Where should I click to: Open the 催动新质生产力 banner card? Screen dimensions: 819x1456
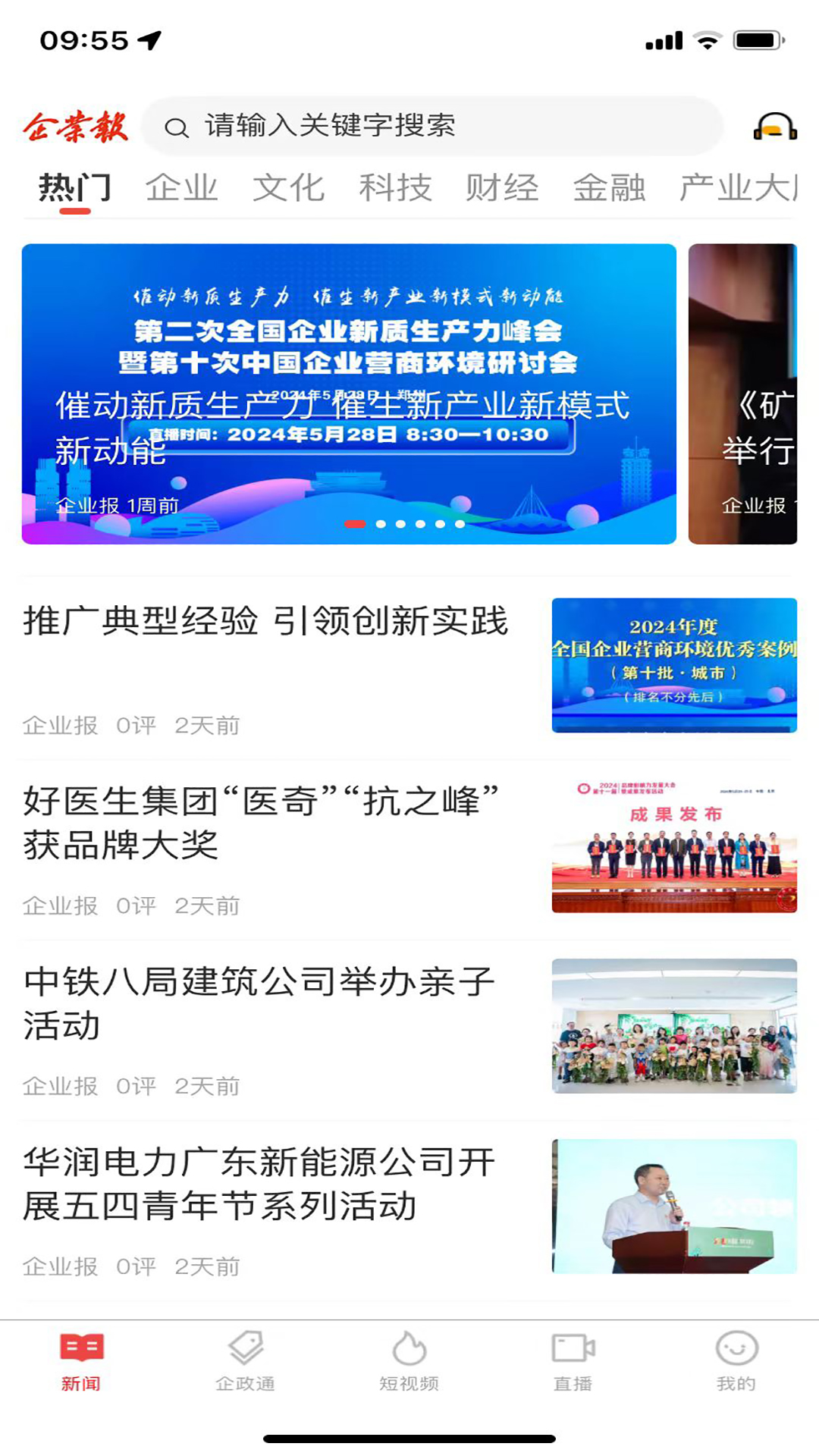point(349,394)
